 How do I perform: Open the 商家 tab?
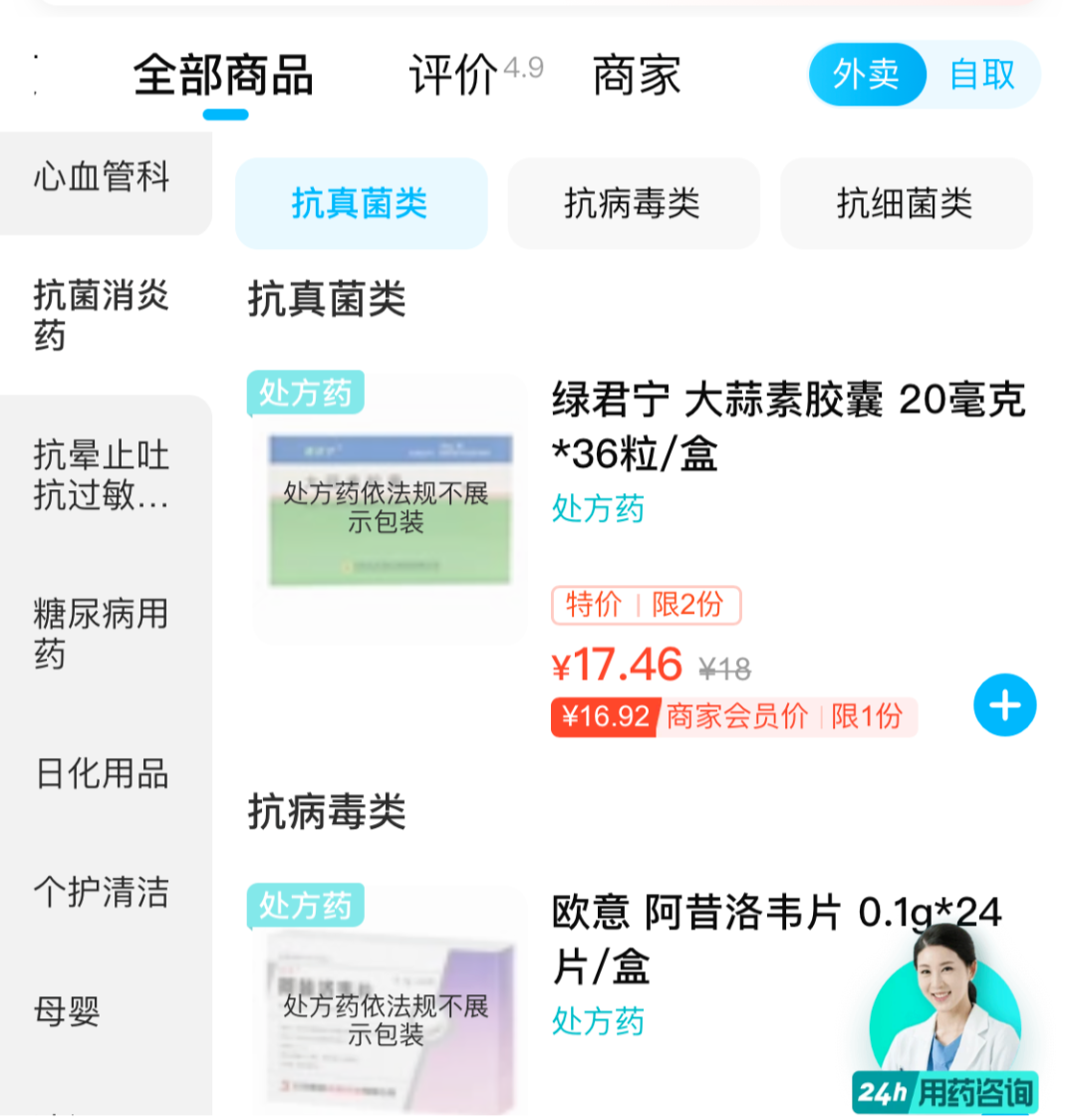[637, 76]
